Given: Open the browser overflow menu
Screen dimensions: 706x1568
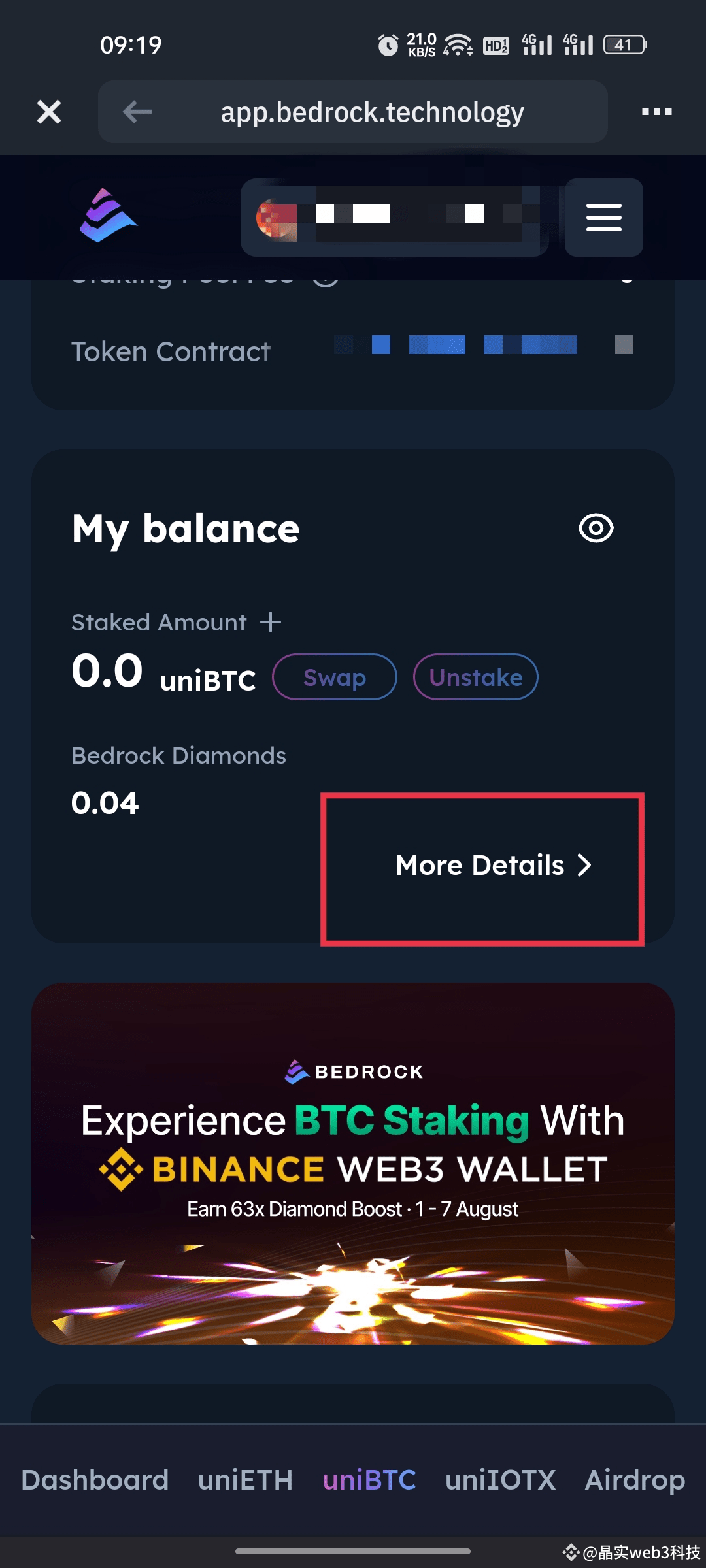Looking at the screenshot, I should point(656,112).
